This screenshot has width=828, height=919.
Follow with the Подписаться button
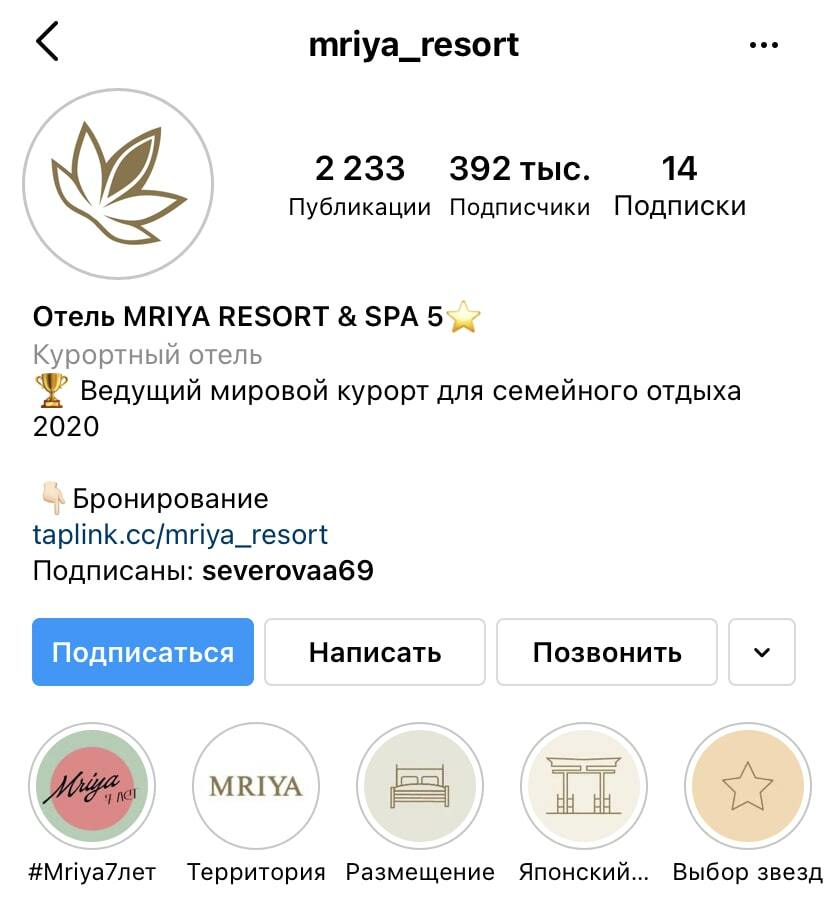coord(143,652)
